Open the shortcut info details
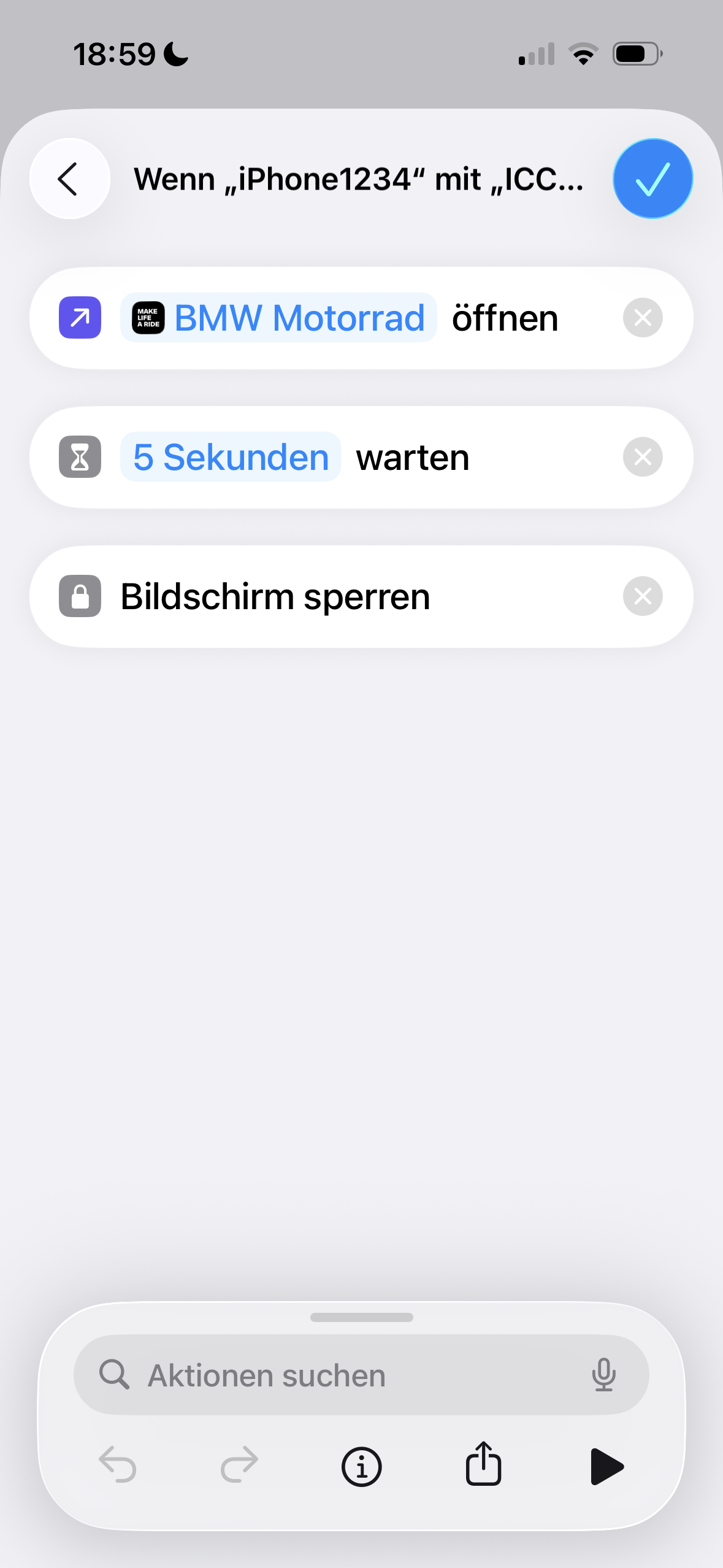Image resolution: width=723 pixels, height=1568 pixels. [x=361, y=1466]
